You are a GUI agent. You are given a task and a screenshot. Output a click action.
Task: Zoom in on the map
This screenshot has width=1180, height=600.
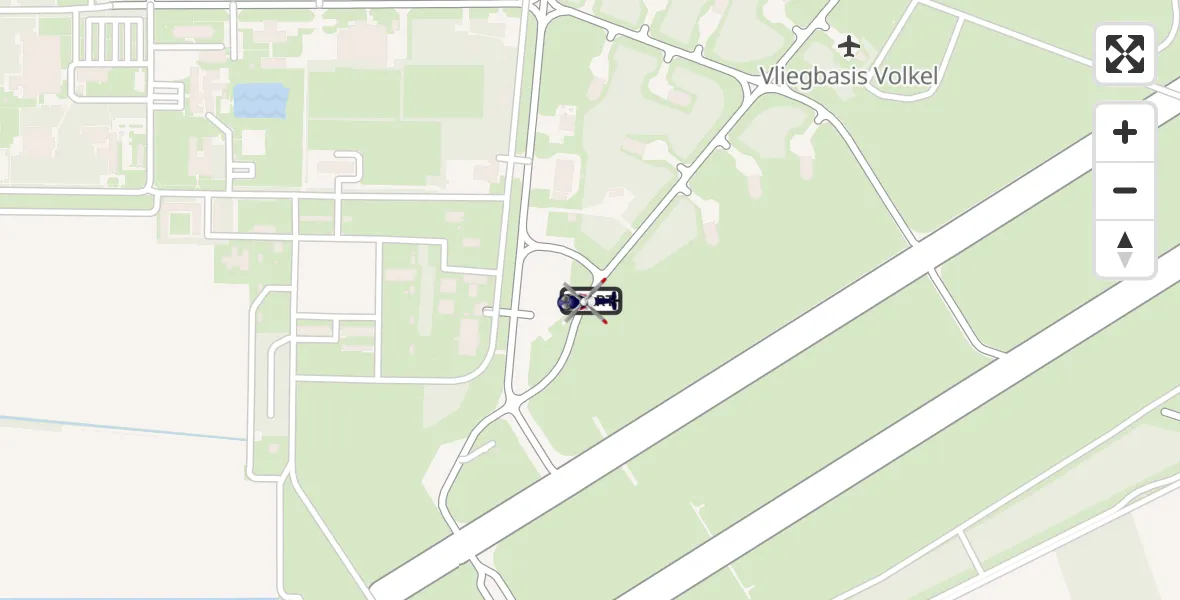coord(1125,132)
